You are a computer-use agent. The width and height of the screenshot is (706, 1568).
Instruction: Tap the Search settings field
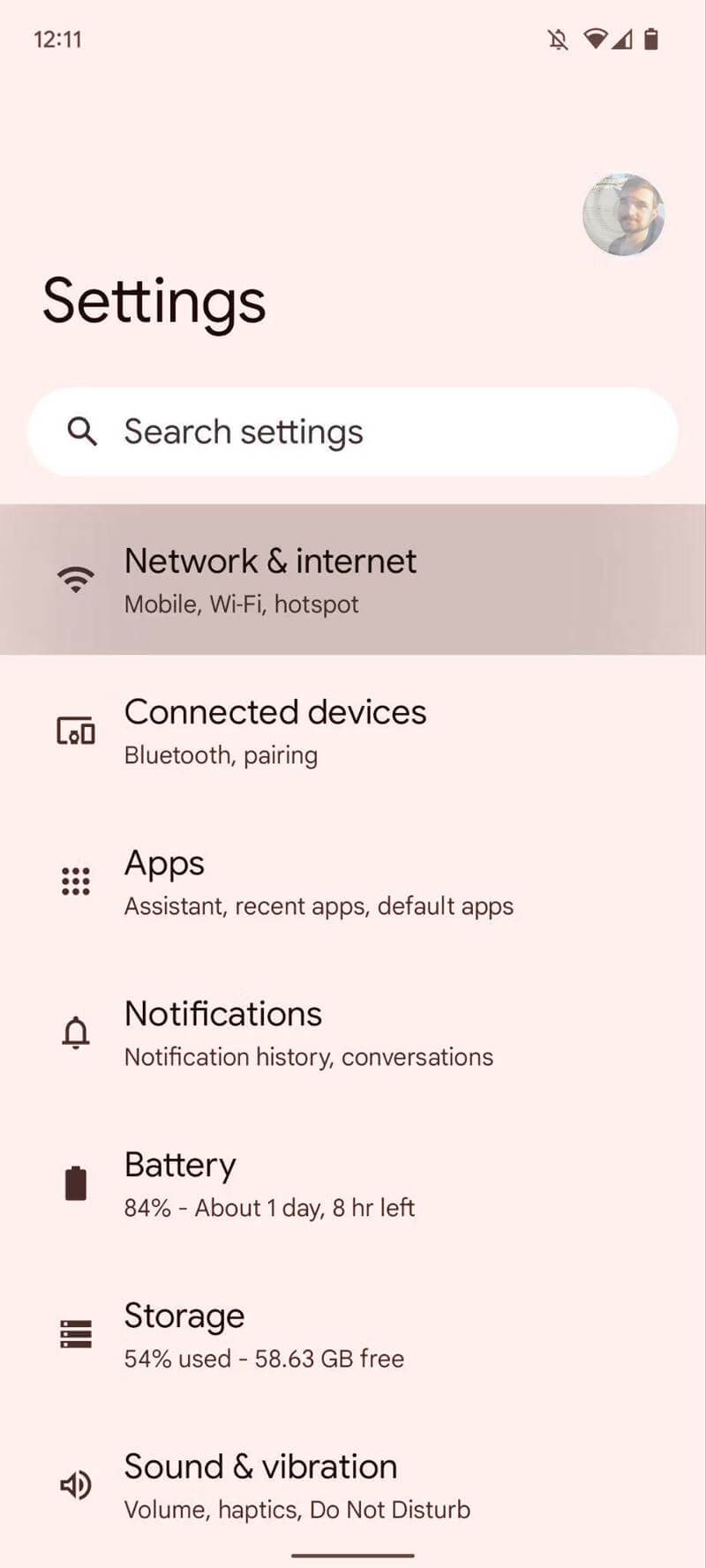[353, 431]
